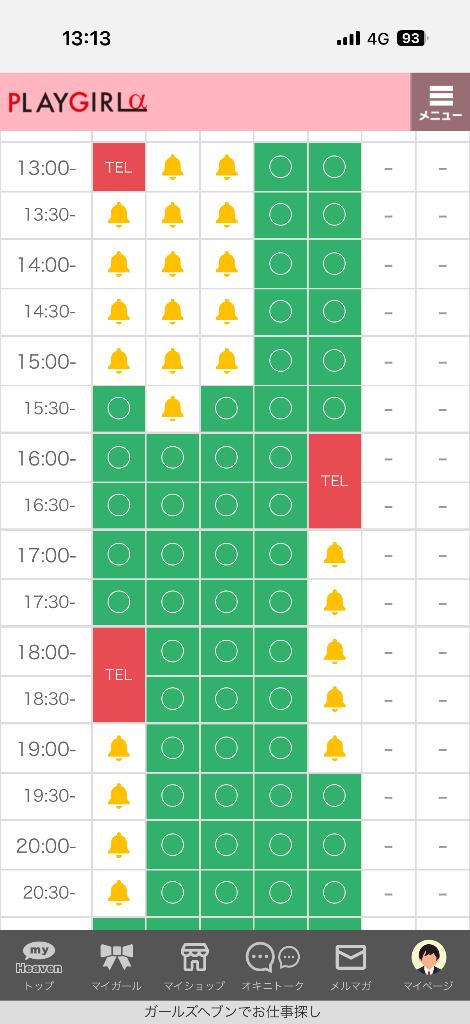Tap the bell in the 20:00 row
Image resolution: width=470 pixels, height=1024 pixels.
[x=119, y=844]
